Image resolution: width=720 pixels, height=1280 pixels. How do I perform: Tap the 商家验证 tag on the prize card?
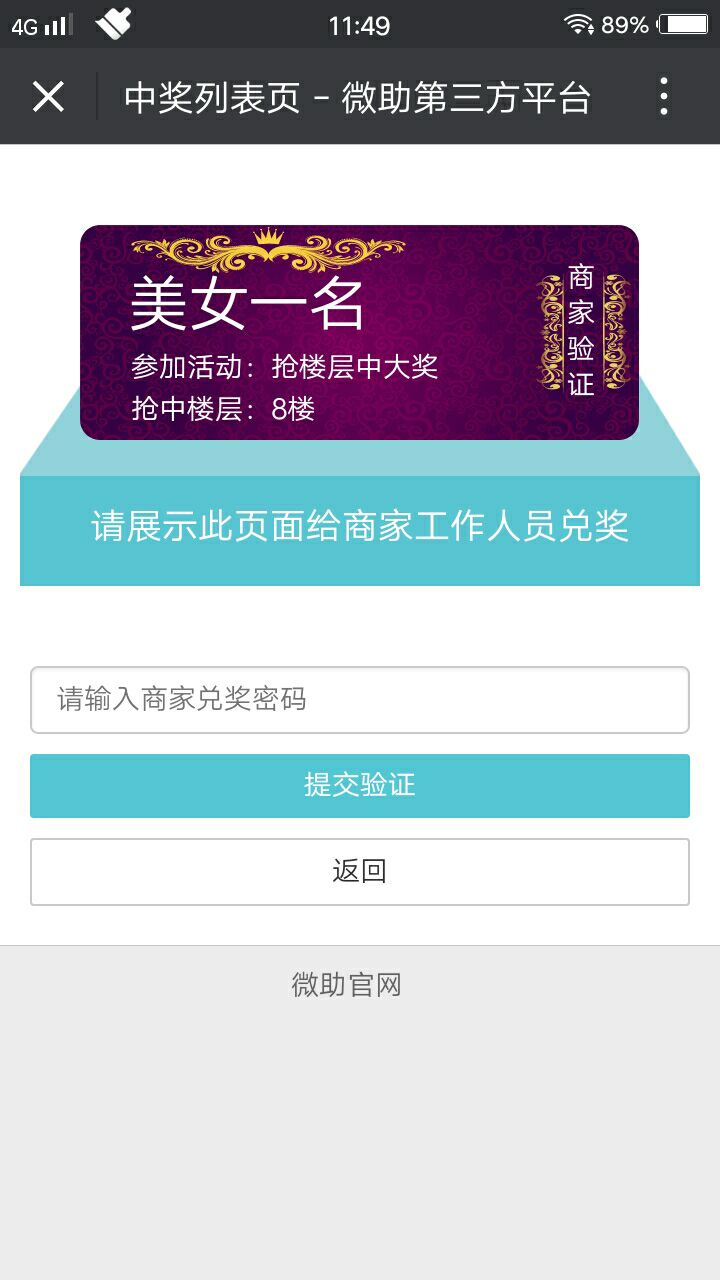click(x=583, y=331)
